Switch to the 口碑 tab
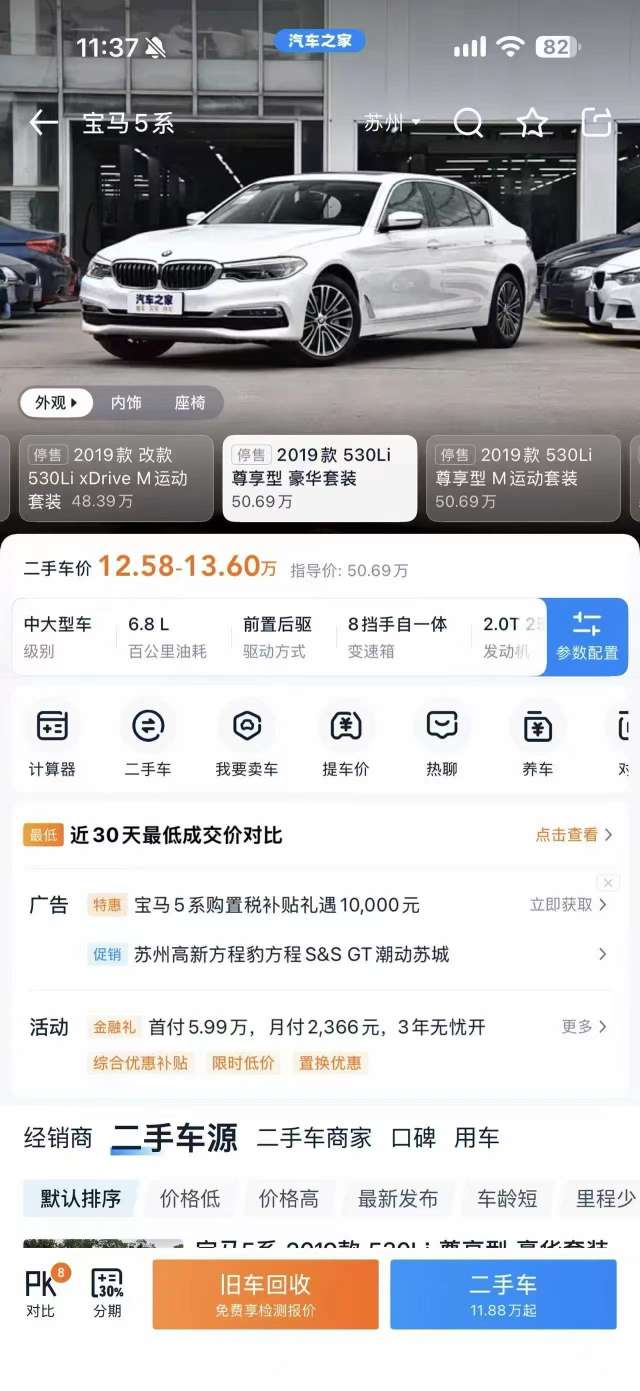Screen dimensions: 640x1391 tap(413, 1138)
